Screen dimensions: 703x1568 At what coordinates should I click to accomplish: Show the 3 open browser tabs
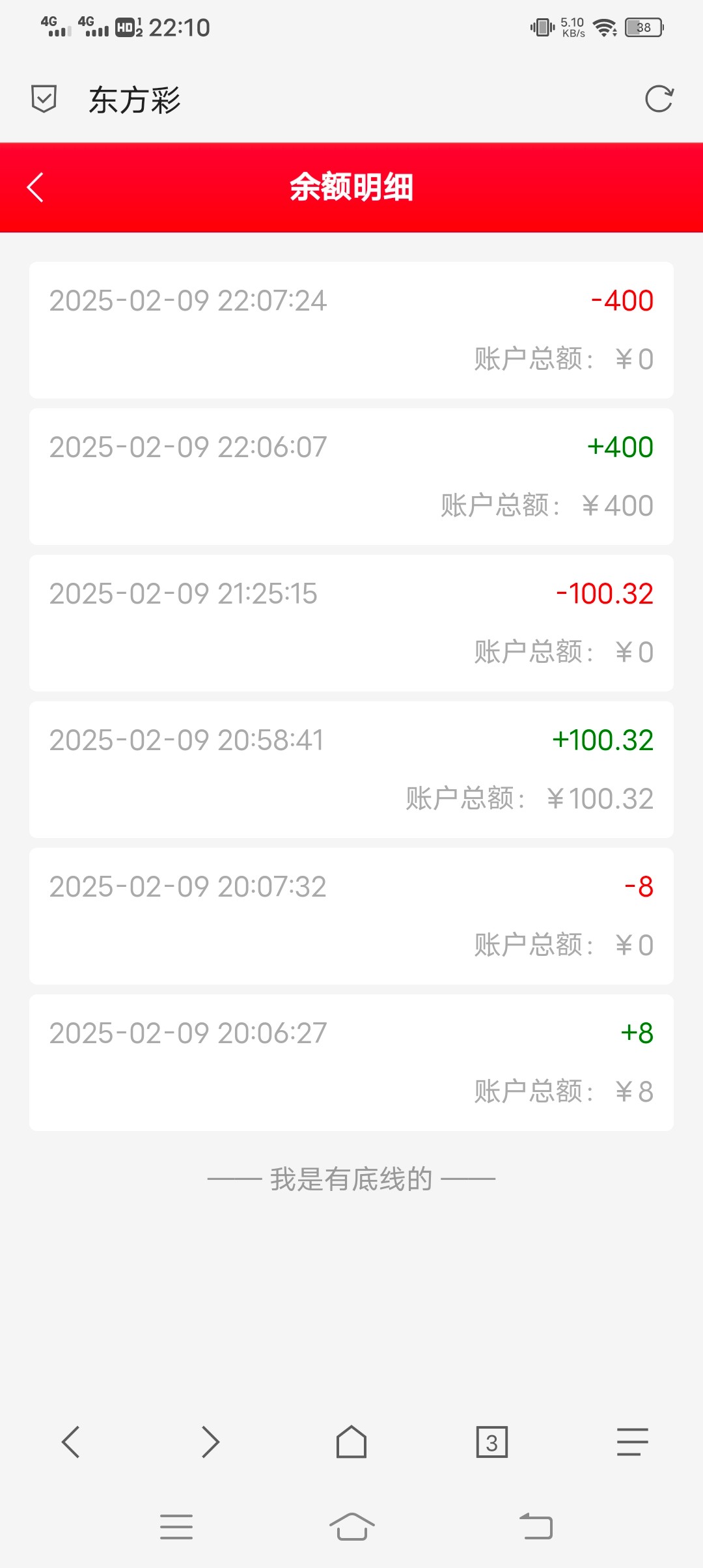click(x=491, y=1442)
